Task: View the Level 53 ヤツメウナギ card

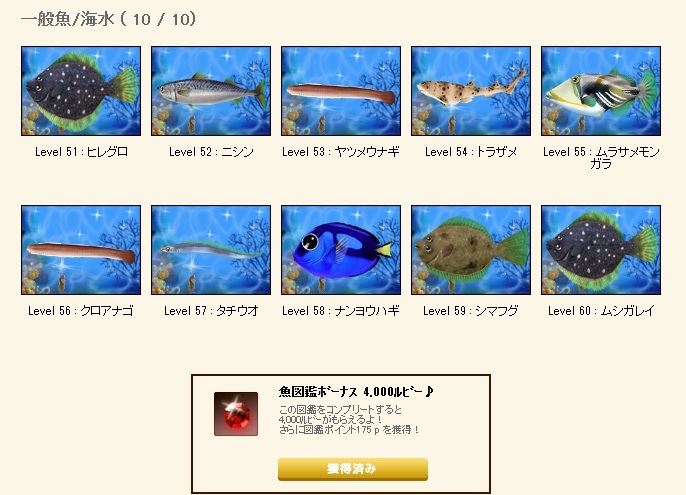Action: pos(341,91)
